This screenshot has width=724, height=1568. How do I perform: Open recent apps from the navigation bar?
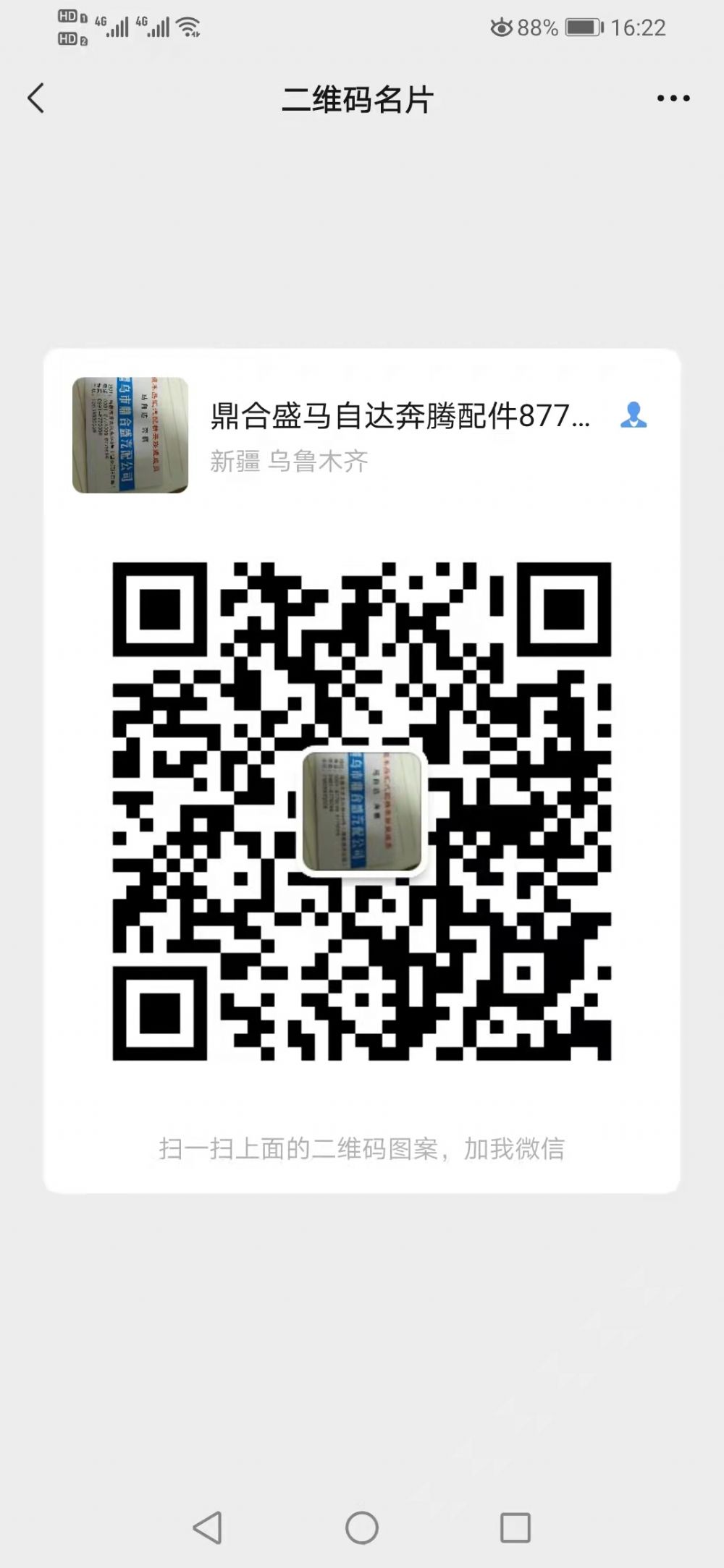[515, 1527]
